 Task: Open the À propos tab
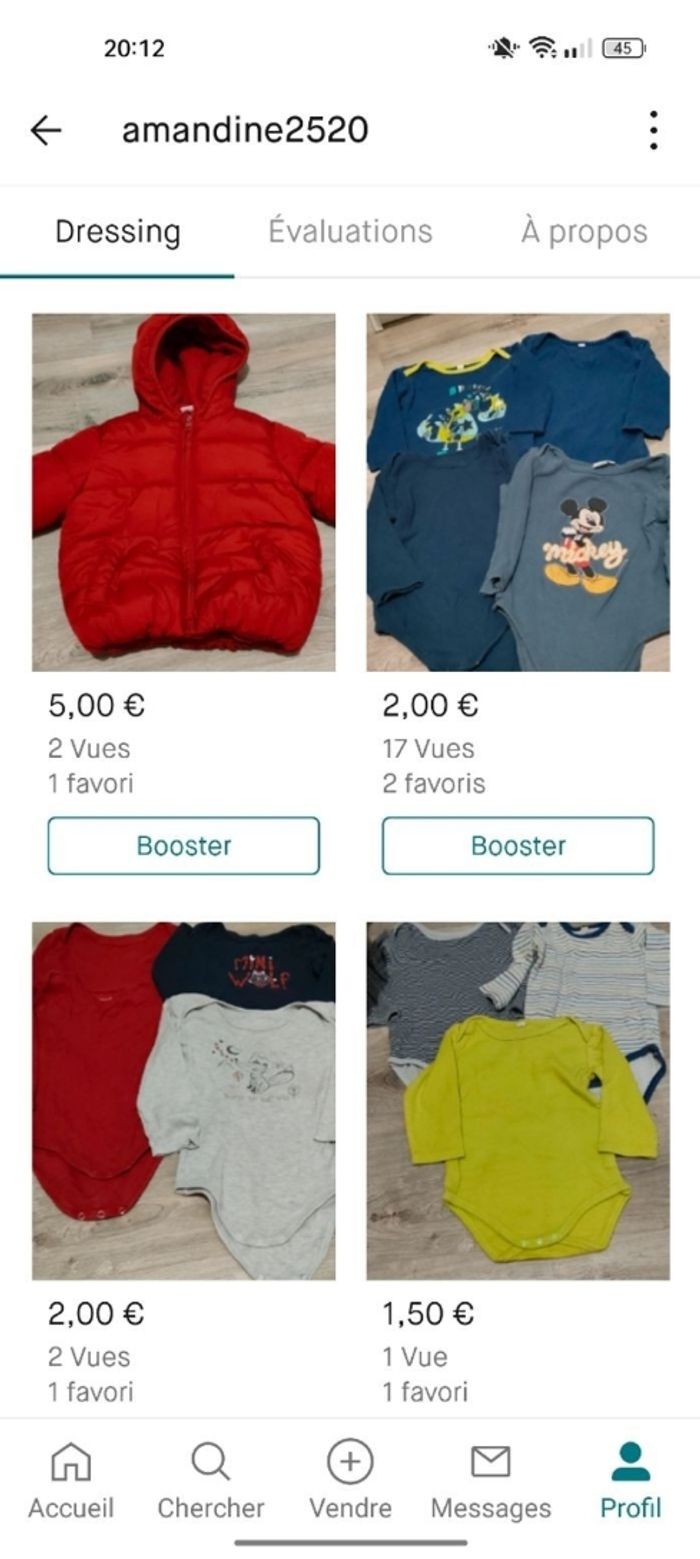(584, 231)
